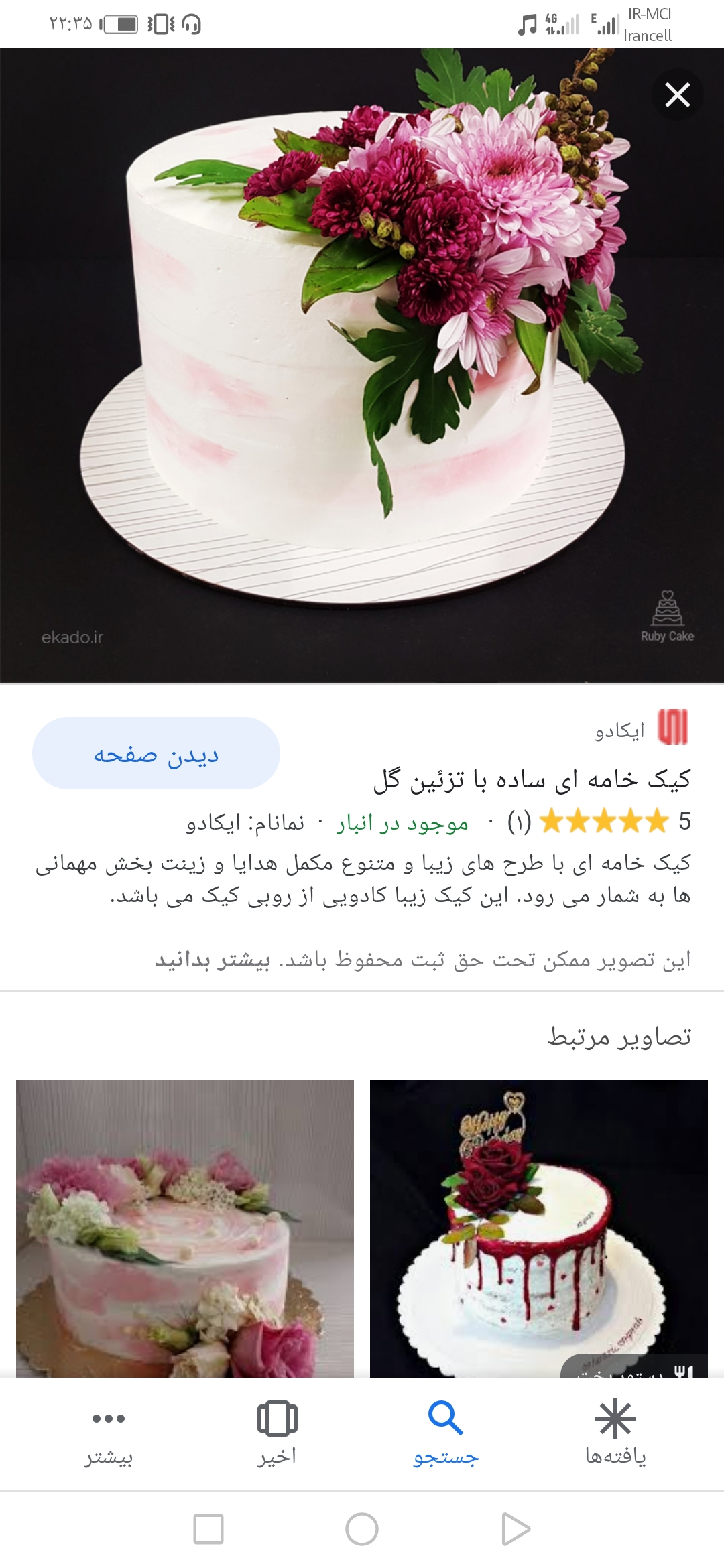
Task: Switch to the جستجو (Search) tab
Action: [x=446, y=1434]
